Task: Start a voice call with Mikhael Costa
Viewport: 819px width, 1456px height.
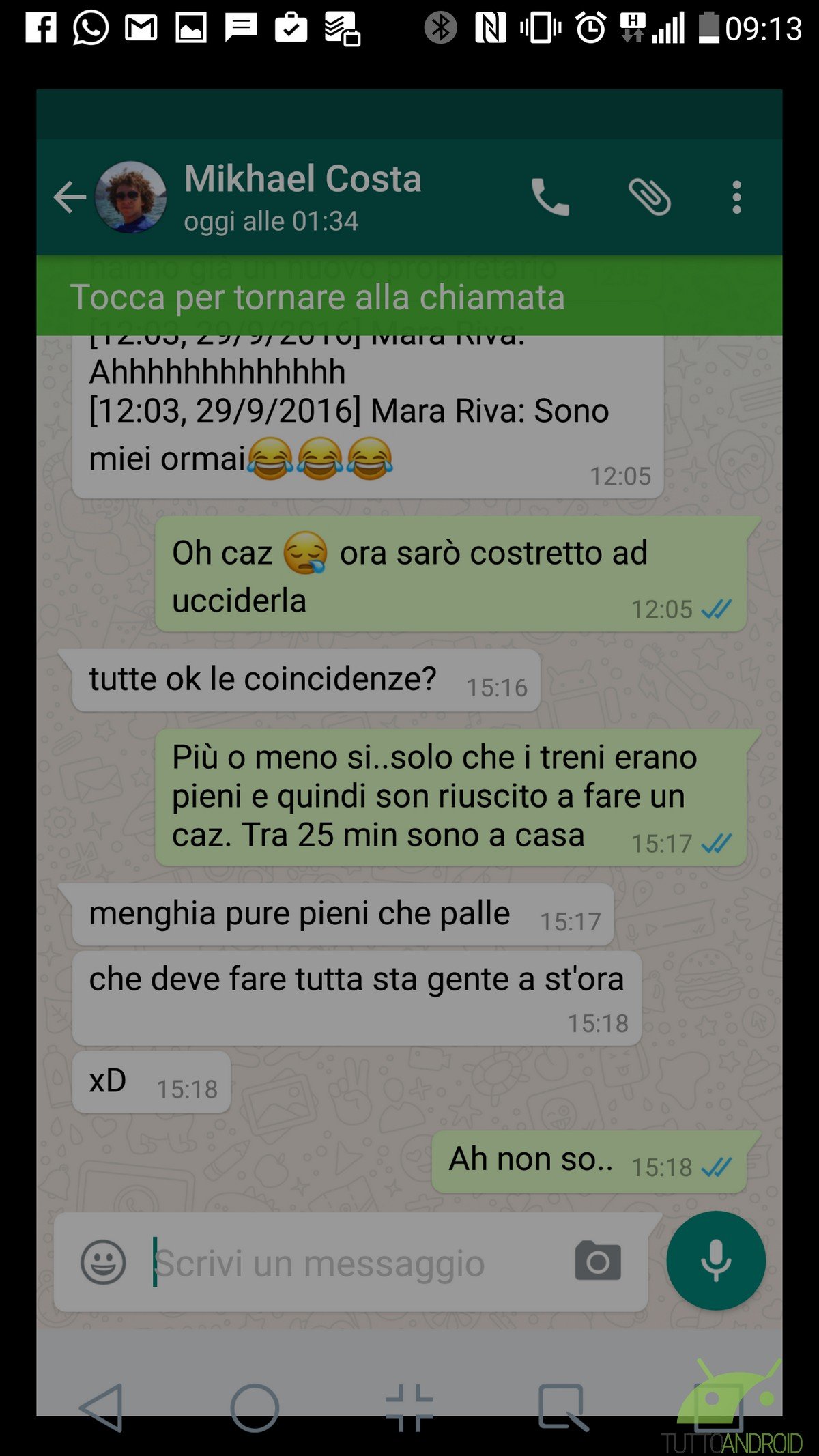Action: 550,198
